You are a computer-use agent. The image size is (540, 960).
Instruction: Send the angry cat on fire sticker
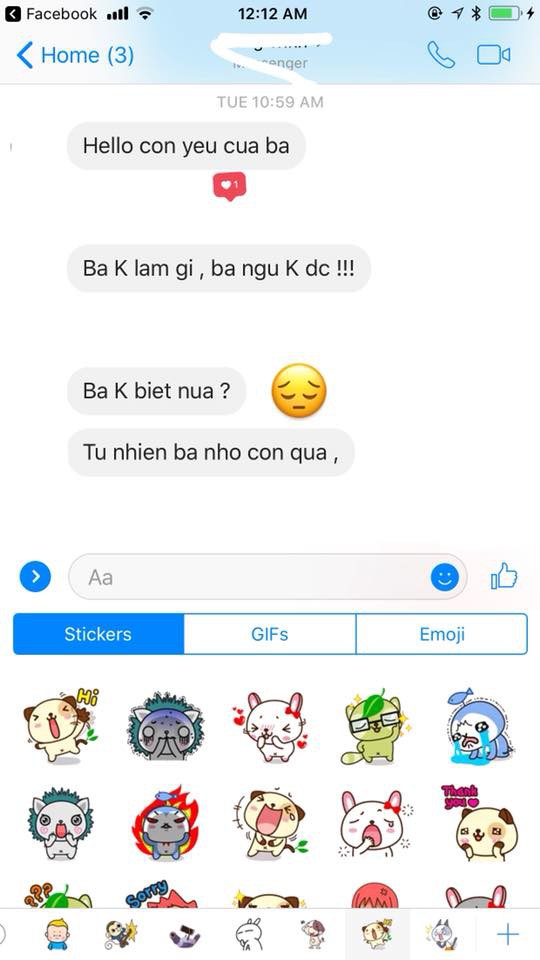click(x=165, y=823)
